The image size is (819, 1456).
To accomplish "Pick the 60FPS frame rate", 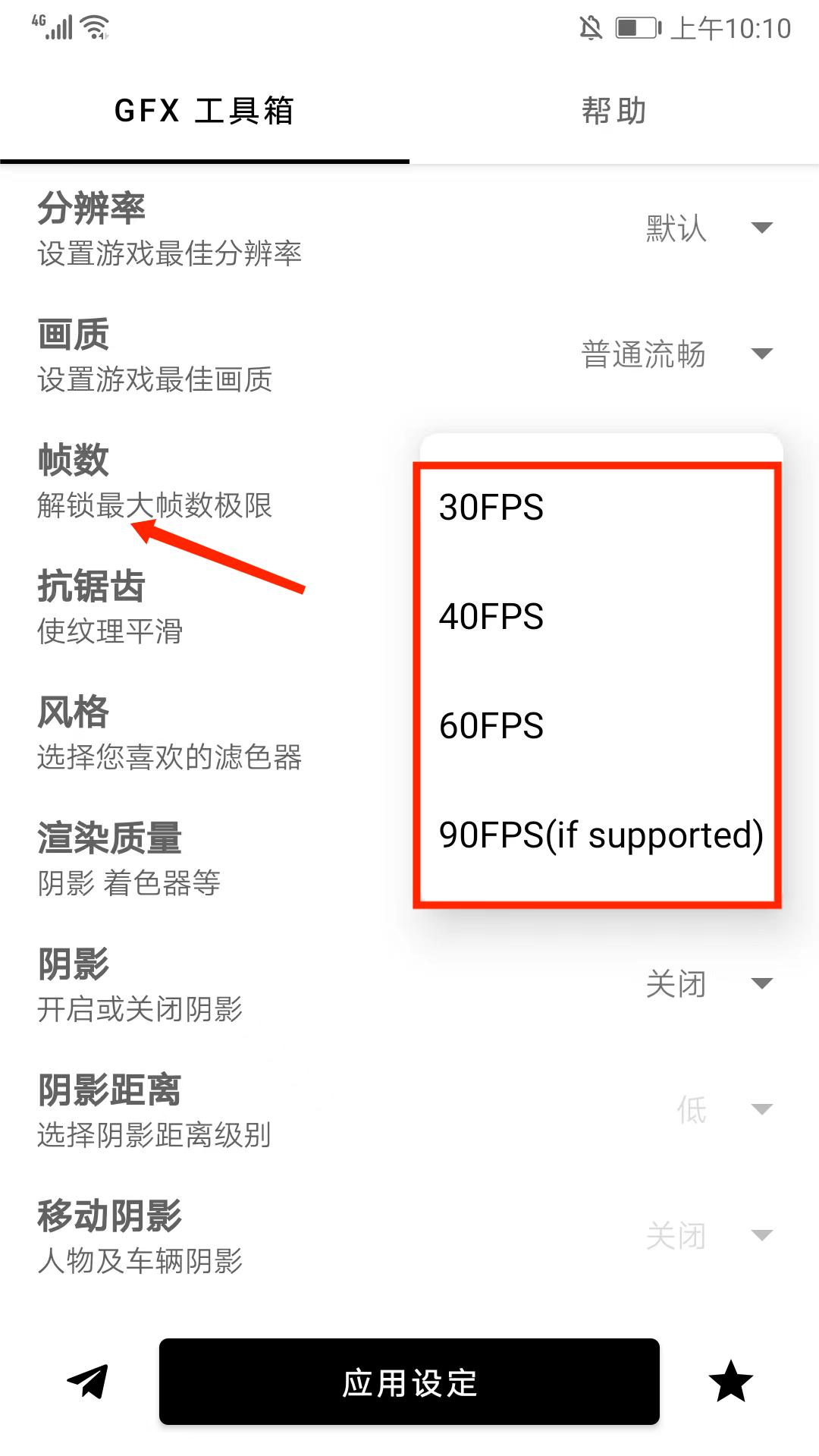I will click(491, 725).
